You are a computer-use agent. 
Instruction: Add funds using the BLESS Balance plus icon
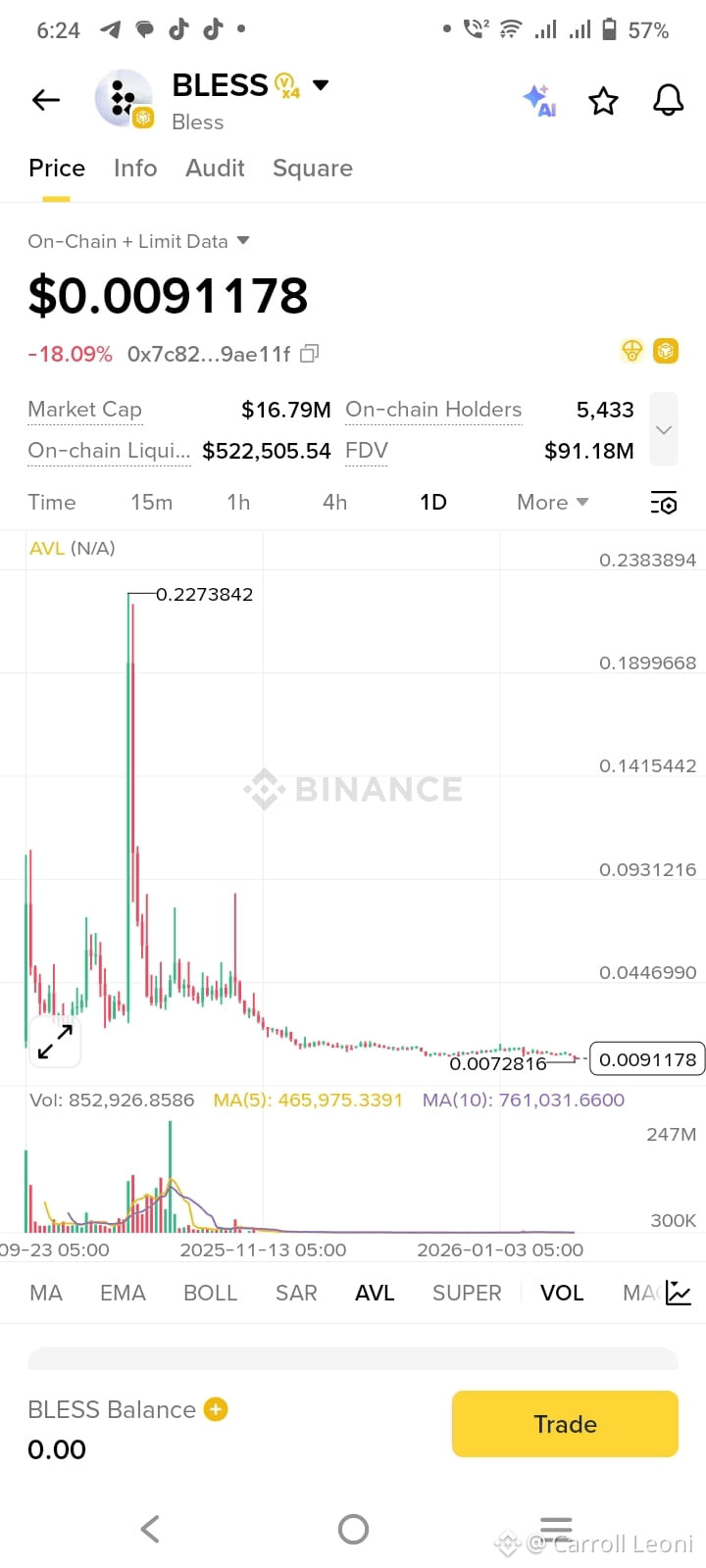215,1409
